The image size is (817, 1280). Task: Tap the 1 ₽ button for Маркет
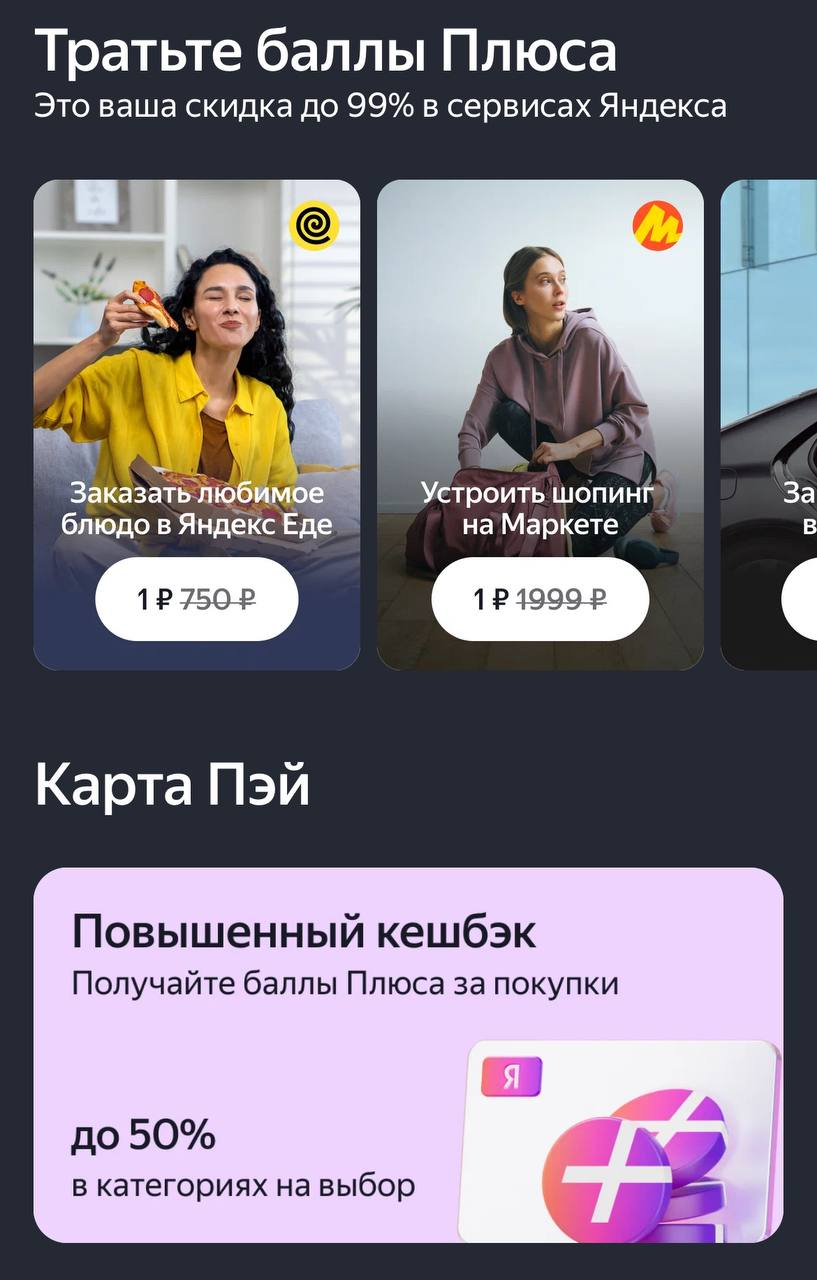click(x=540, y=599)
